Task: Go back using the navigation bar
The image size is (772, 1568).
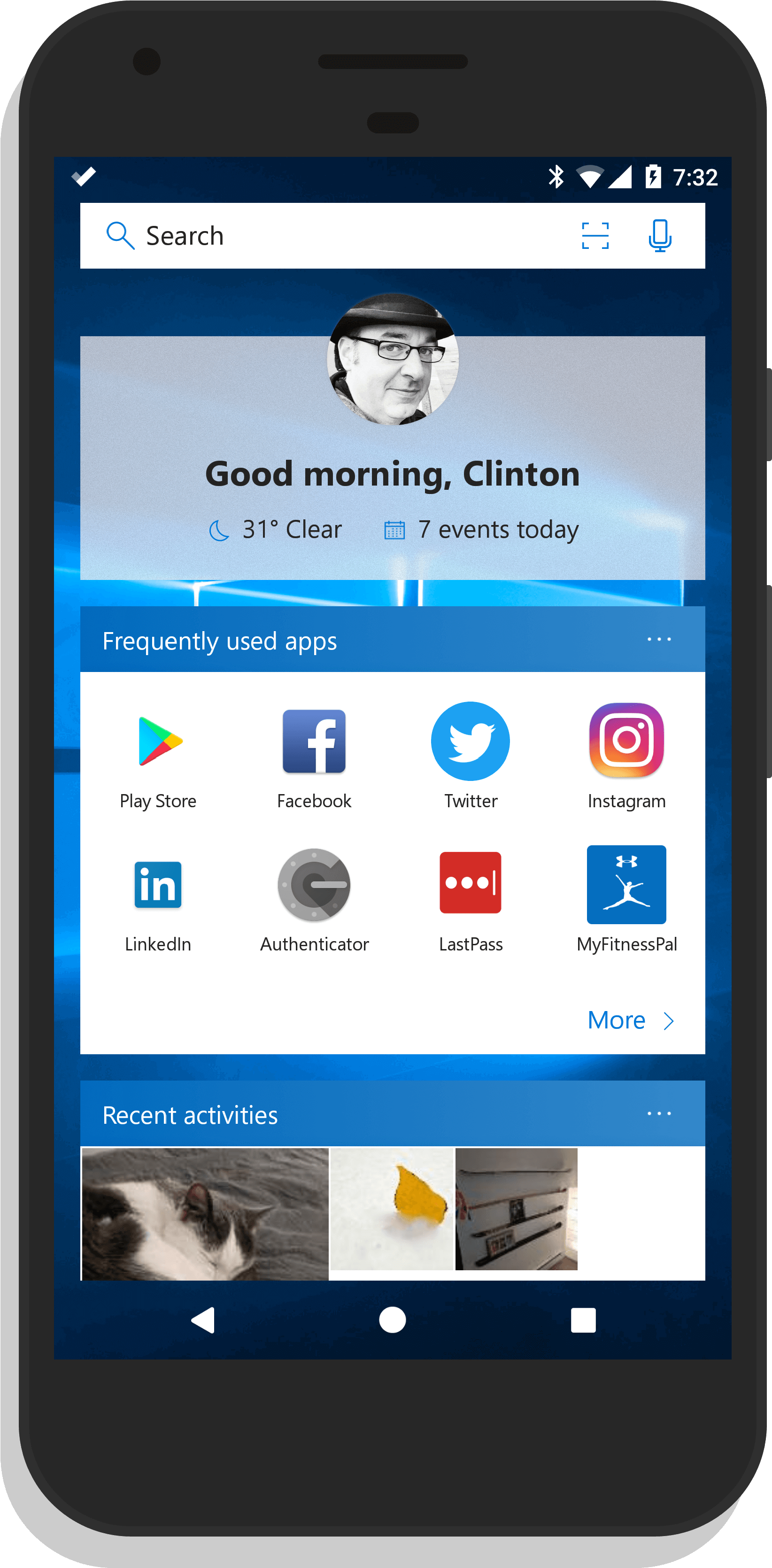Action: 203,1320
